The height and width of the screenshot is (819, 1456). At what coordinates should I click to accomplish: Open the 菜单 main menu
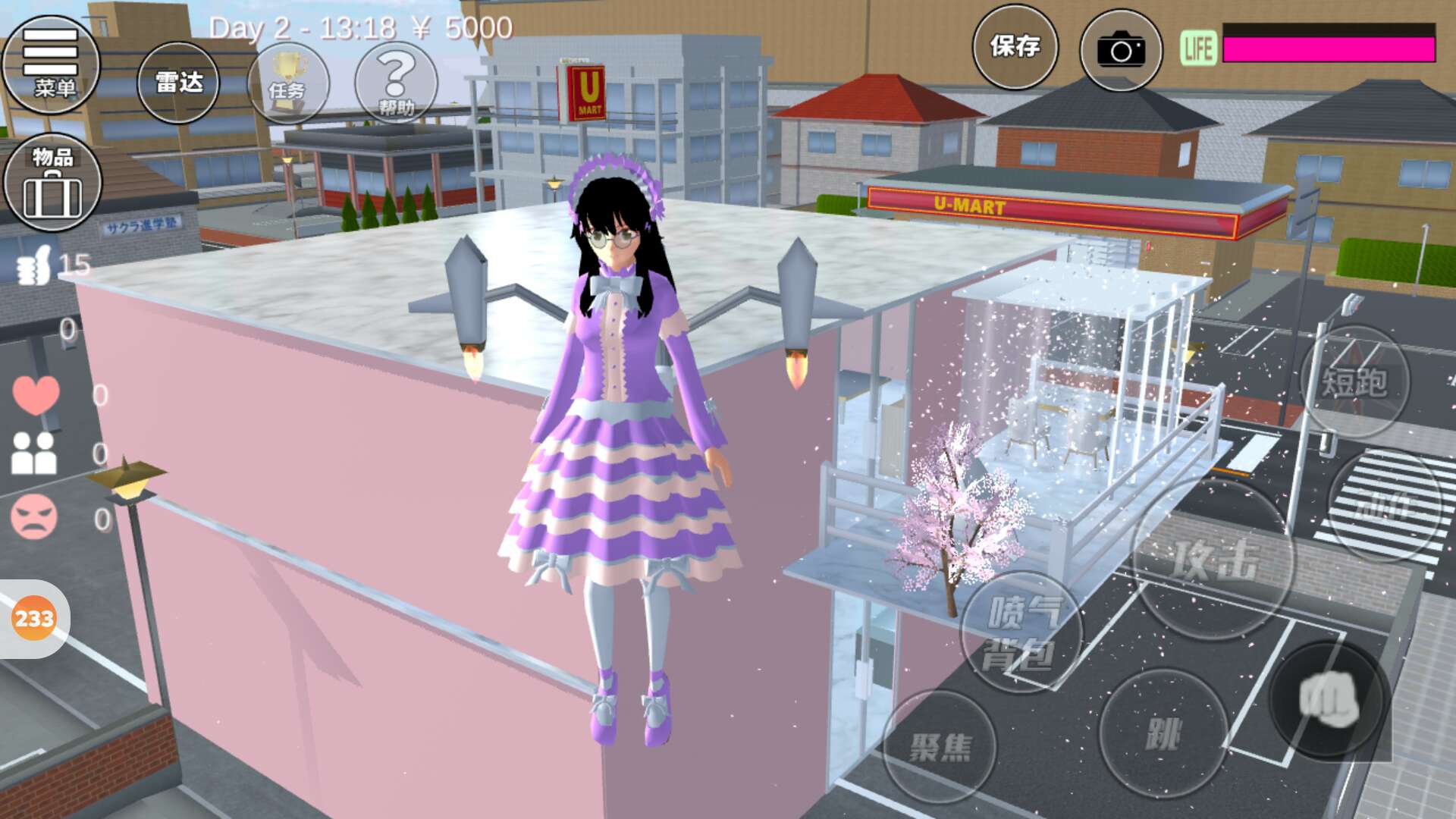point(52,64)
